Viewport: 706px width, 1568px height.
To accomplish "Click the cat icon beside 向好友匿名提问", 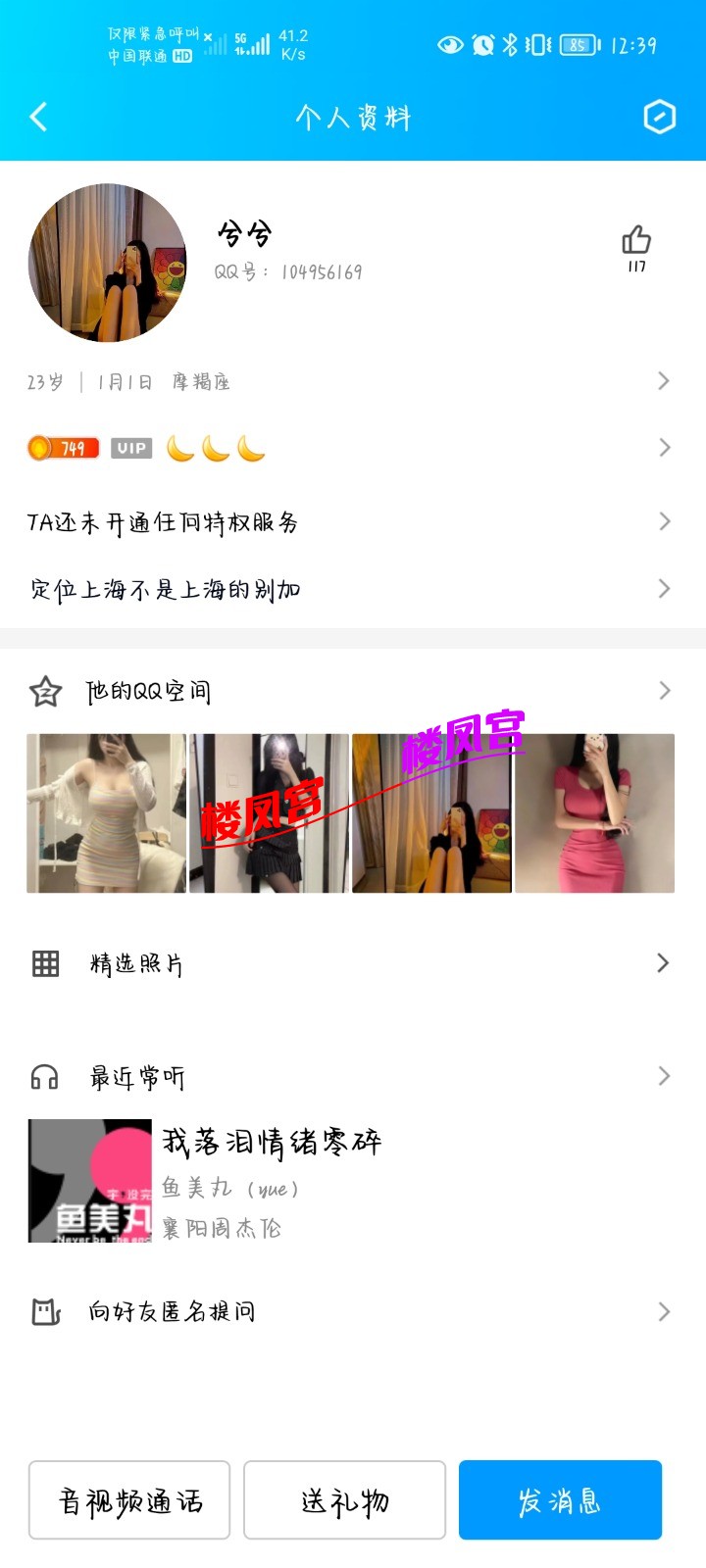I will click(x=43, y=1311).
